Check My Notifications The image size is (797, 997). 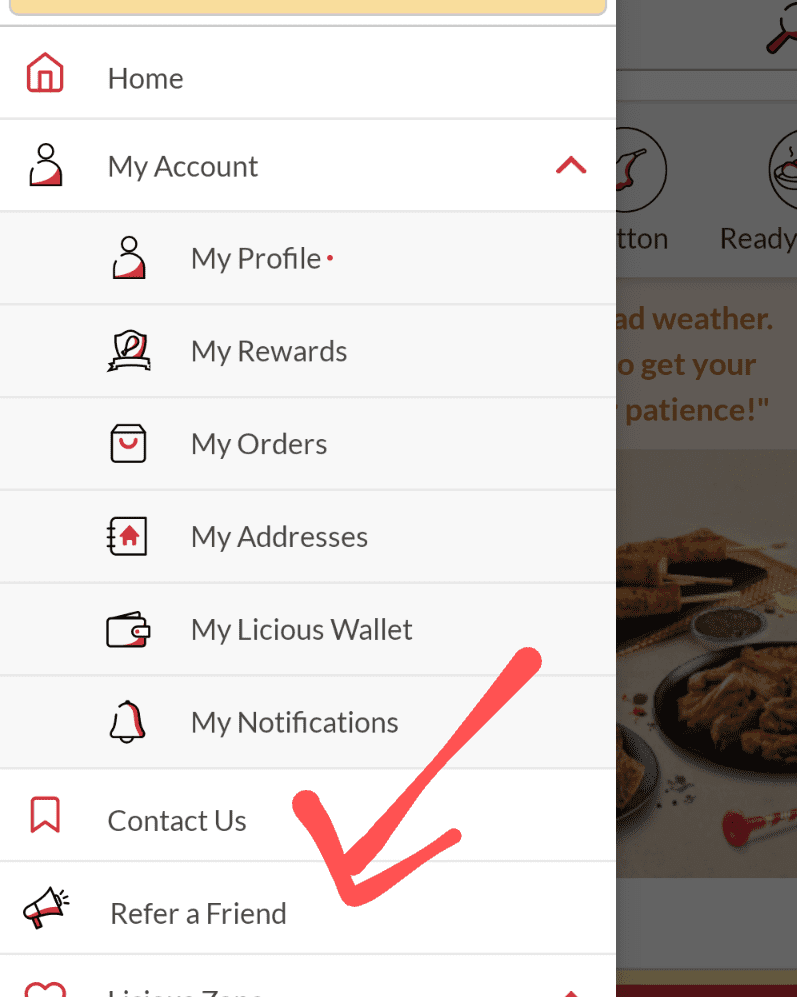click(x=294, y=723)
